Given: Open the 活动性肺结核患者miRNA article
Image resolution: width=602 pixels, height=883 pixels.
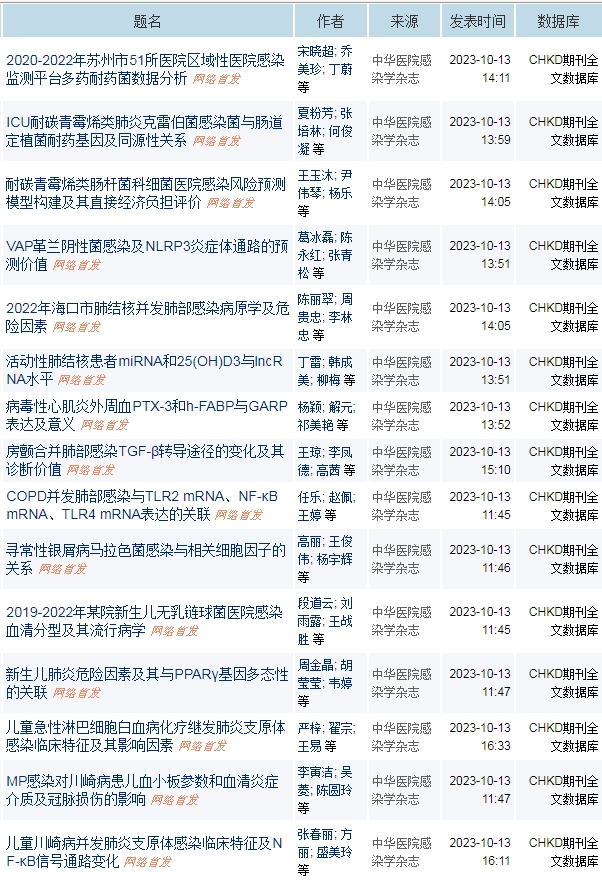Looking at the screenshot, I should [145, 361].
